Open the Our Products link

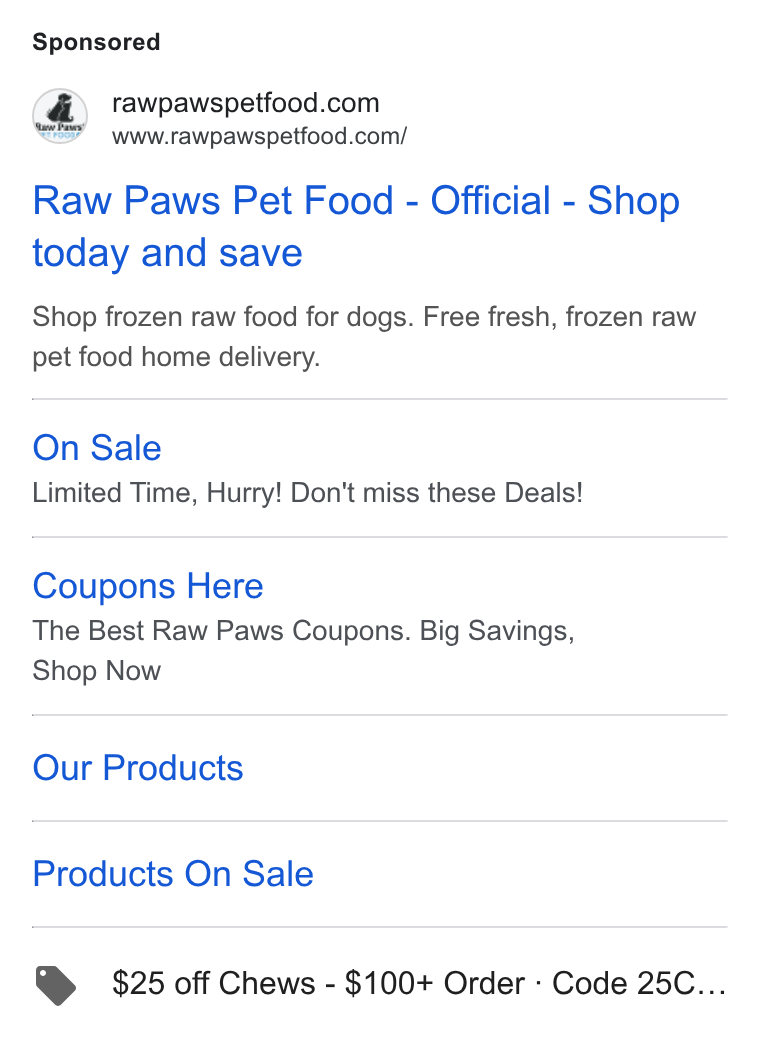coord(138,768)
